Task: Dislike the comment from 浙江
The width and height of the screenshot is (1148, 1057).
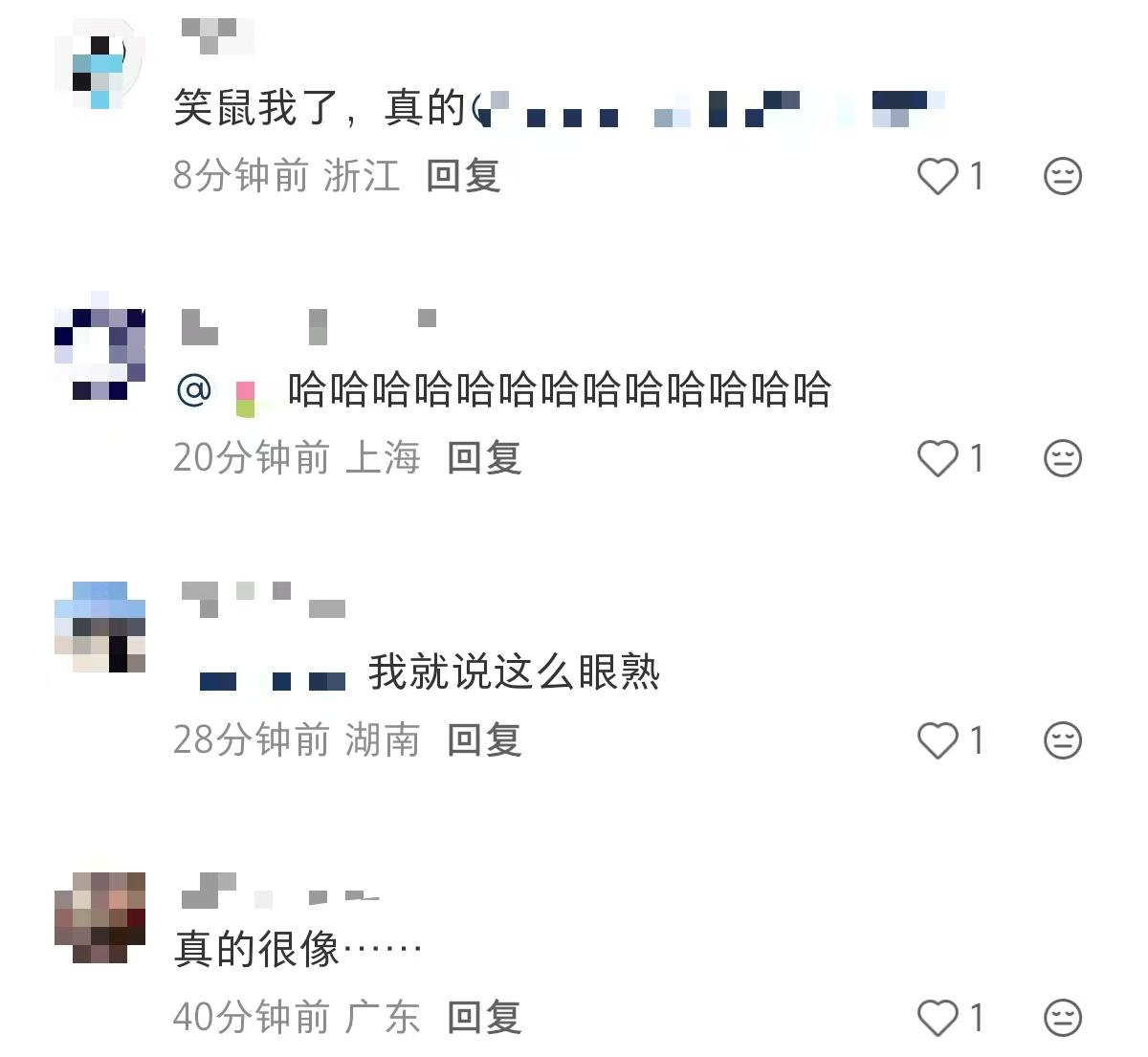Action: coord(1062,176)
